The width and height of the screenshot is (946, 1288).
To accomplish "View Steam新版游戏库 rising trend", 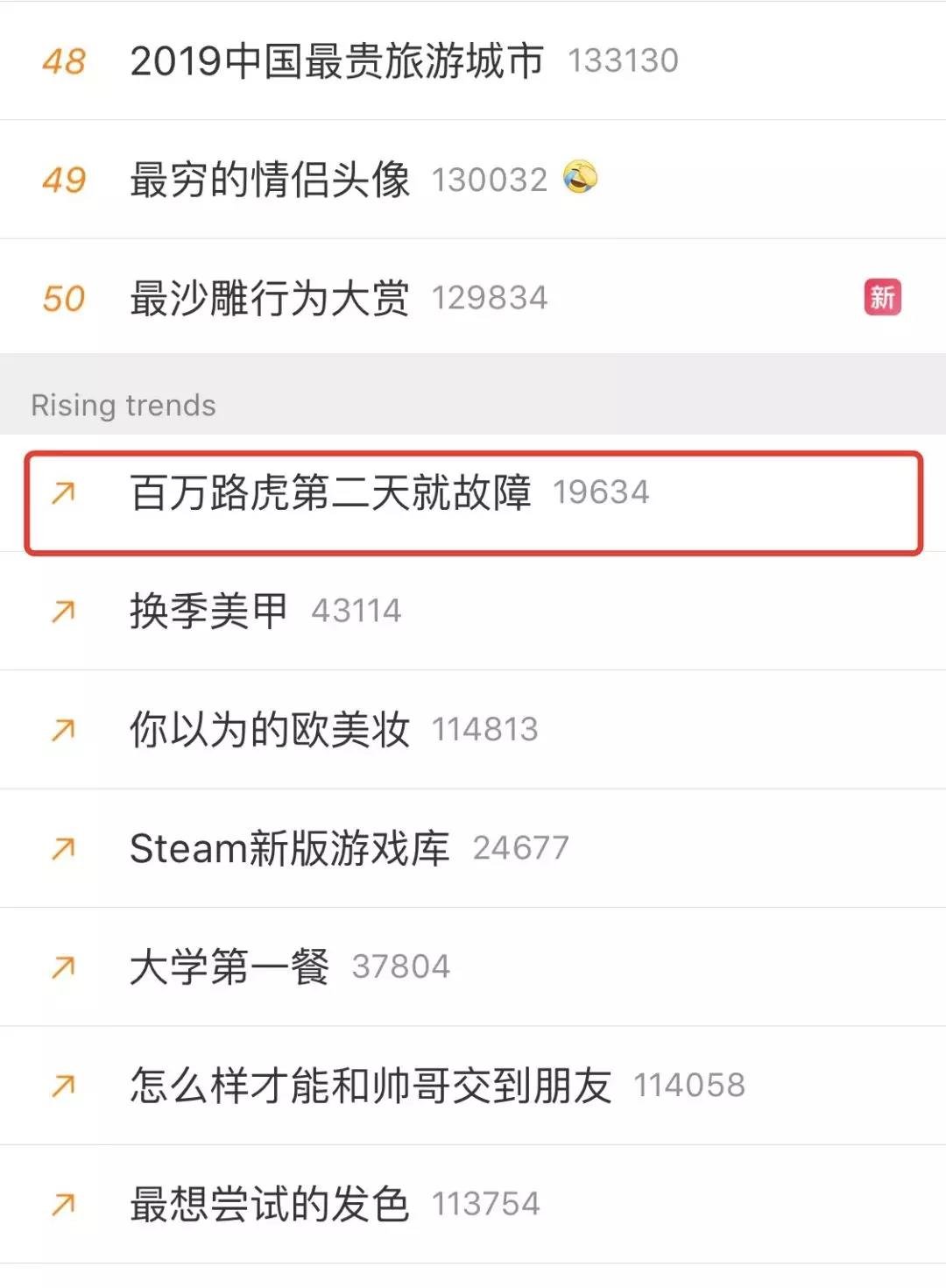I will (289, 848).
